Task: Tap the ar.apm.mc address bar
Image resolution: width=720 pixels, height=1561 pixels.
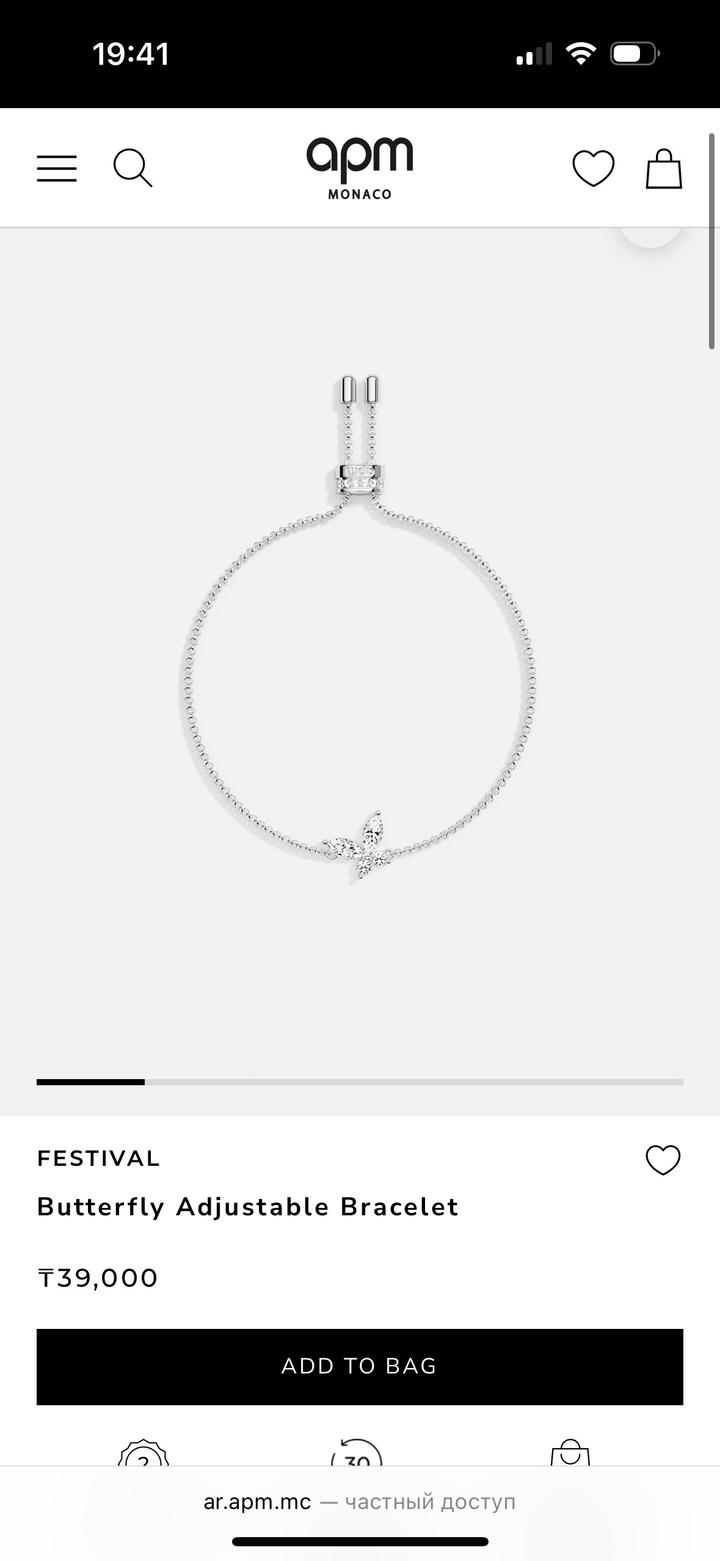Action: pyautogui.click(x=360, y=1502)
